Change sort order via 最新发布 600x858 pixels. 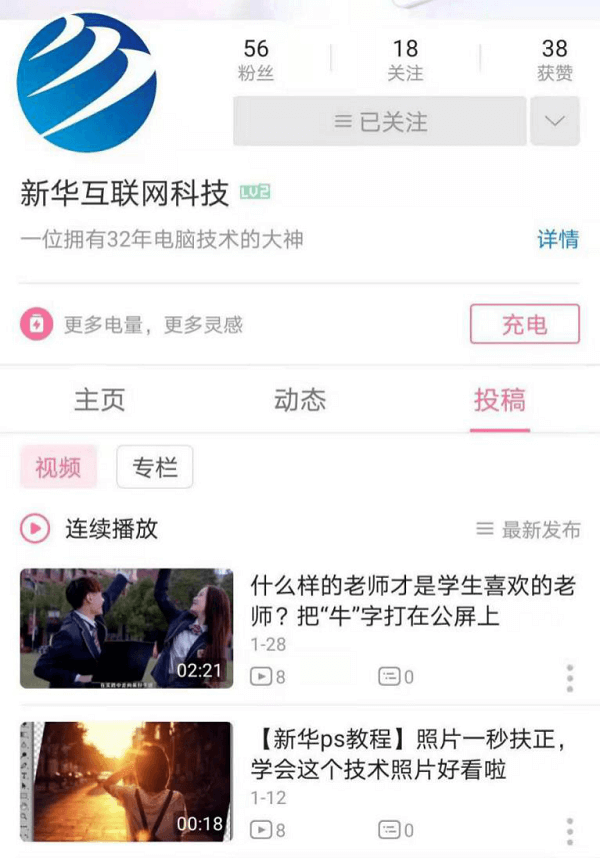tap(528, 530)
